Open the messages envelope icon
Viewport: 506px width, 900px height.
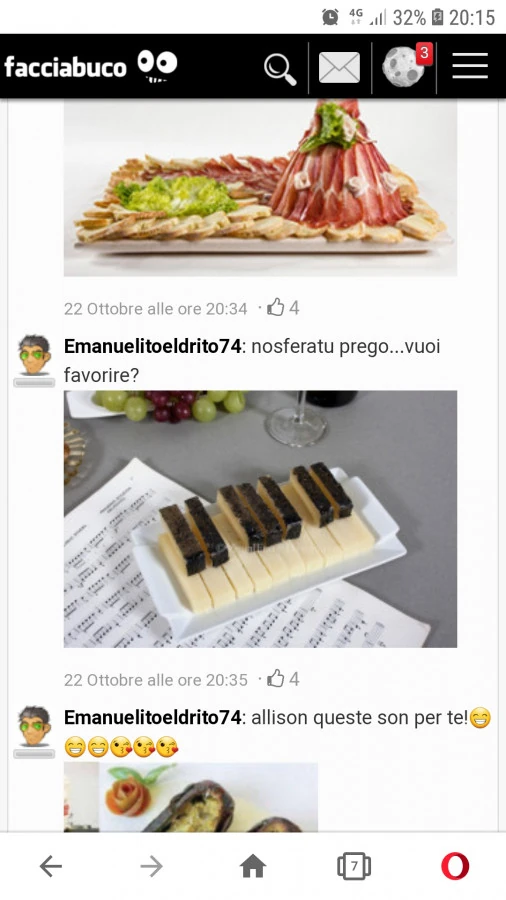(x=340, y=68)
